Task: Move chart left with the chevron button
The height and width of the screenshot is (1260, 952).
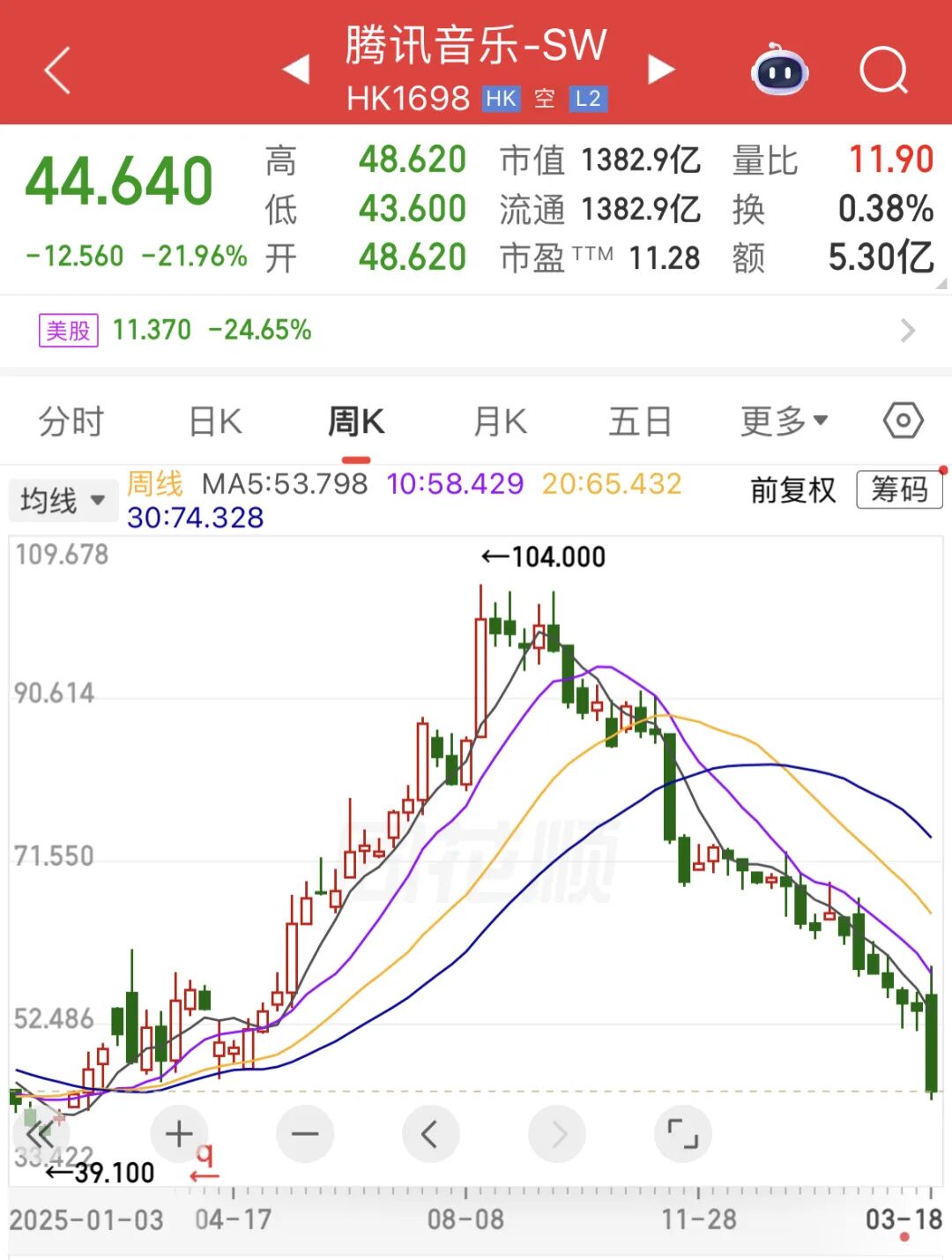Action: coord(430,1134)
